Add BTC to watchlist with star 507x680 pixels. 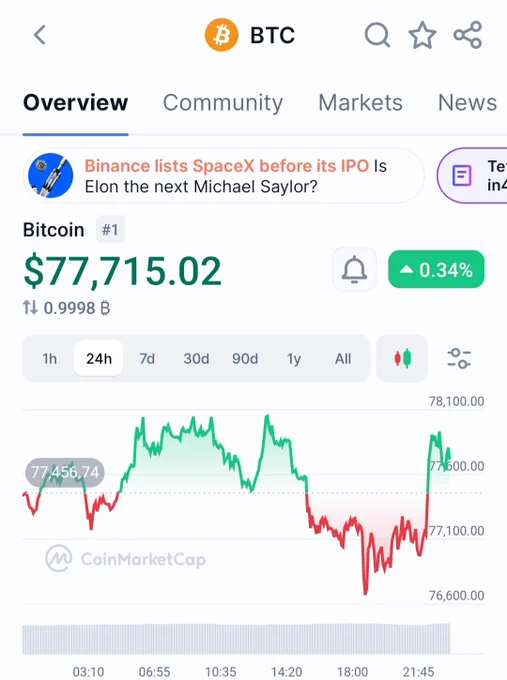[422, 35]
